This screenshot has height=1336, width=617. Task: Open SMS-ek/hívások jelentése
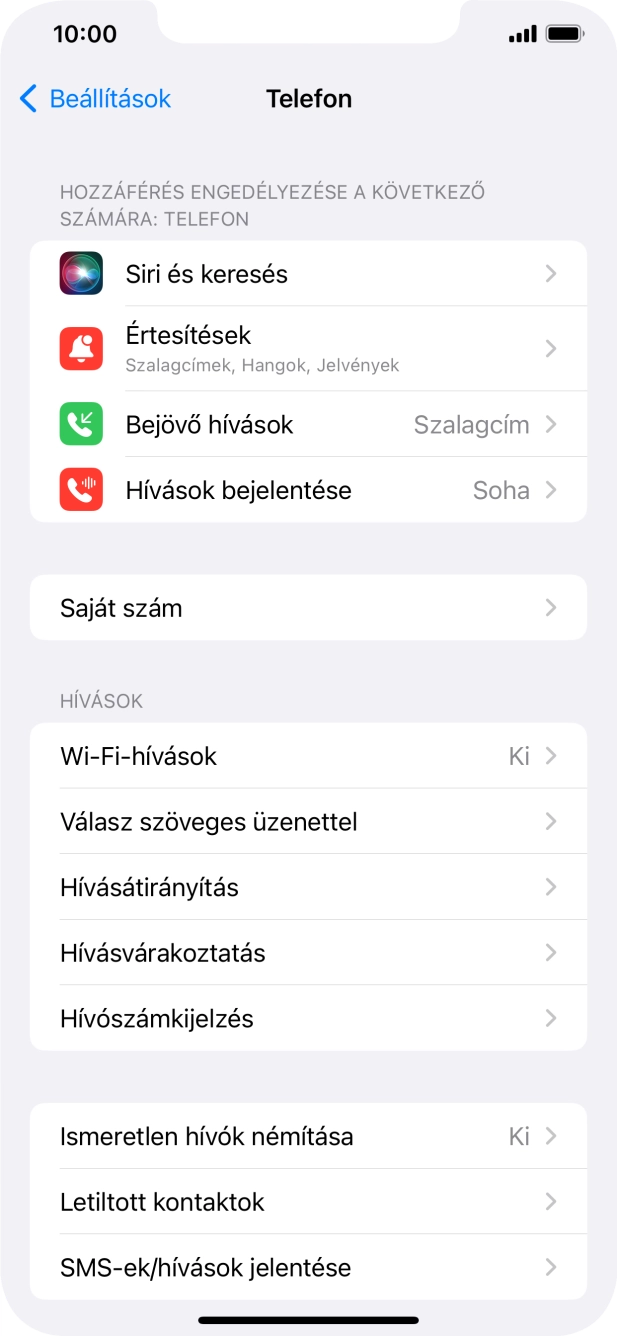pos(308,1268)
